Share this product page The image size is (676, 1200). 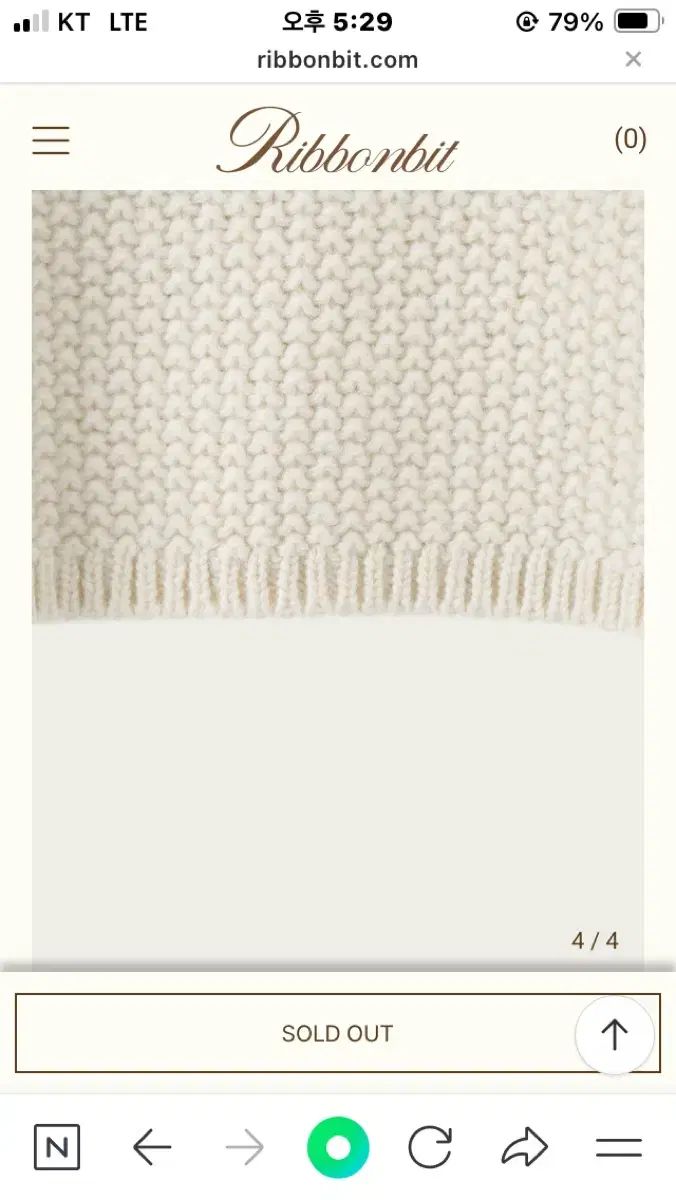click(x=525, y=1147)
